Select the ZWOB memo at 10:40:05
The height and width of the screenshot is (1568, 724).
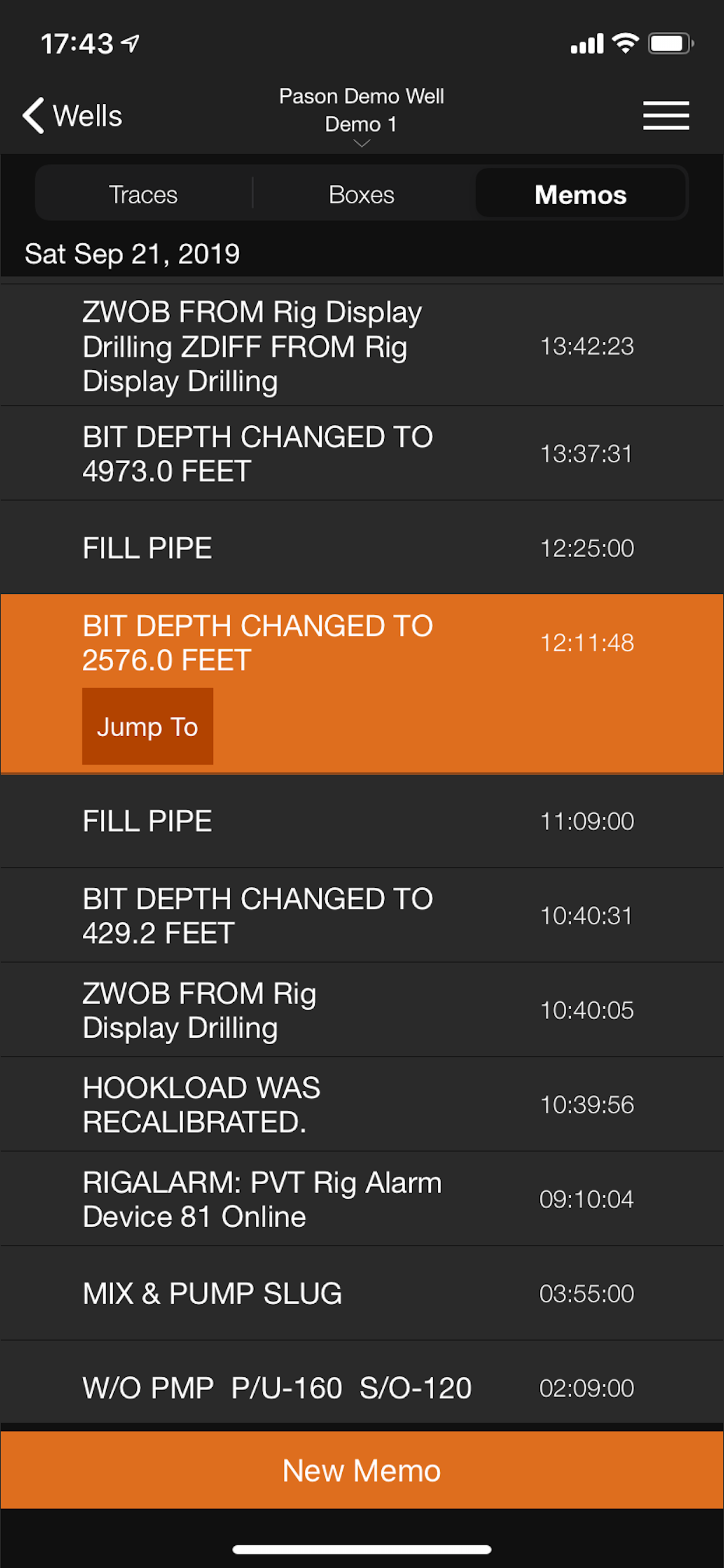pos(361,1010)
